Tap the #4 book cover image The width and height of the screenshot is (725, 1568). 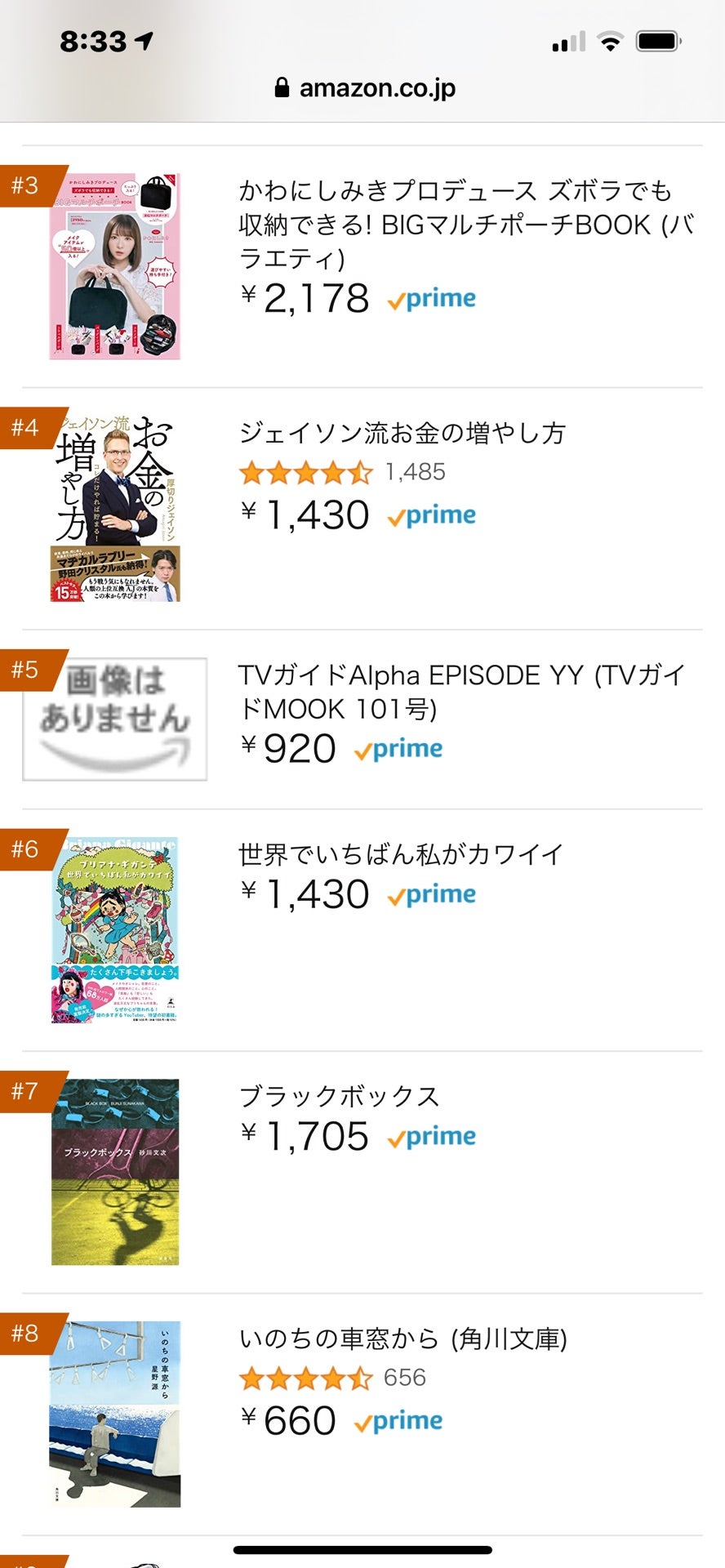(114, 508)
